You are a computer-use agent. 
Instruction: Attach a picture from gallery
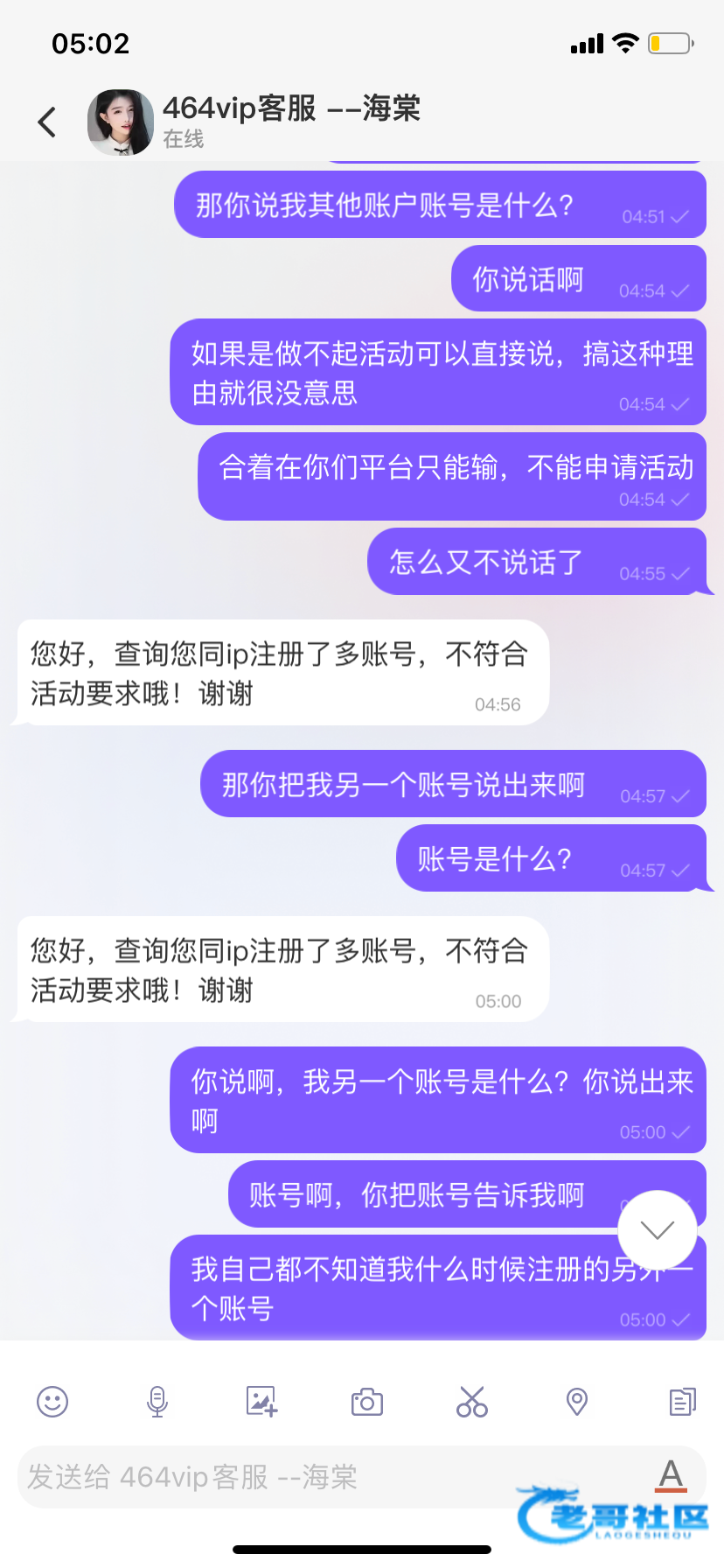click(261, 1402)
